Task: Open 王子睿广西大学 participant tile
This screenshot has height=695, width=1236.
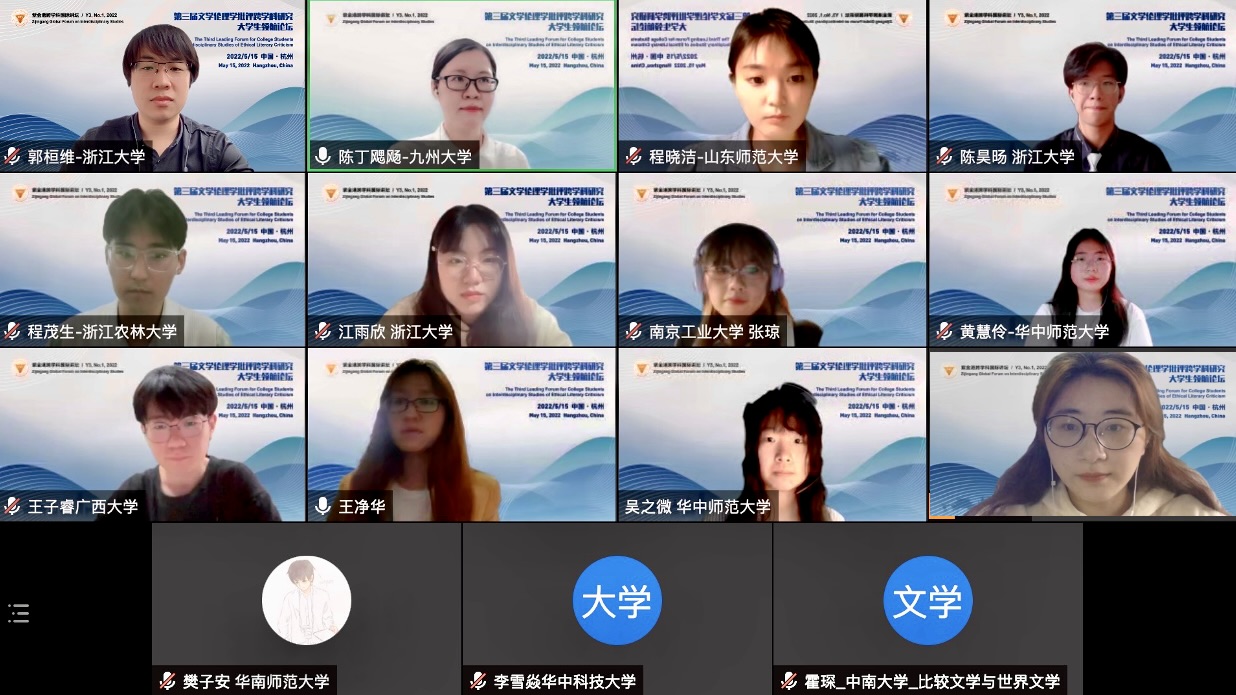Action: click(152, 435)
